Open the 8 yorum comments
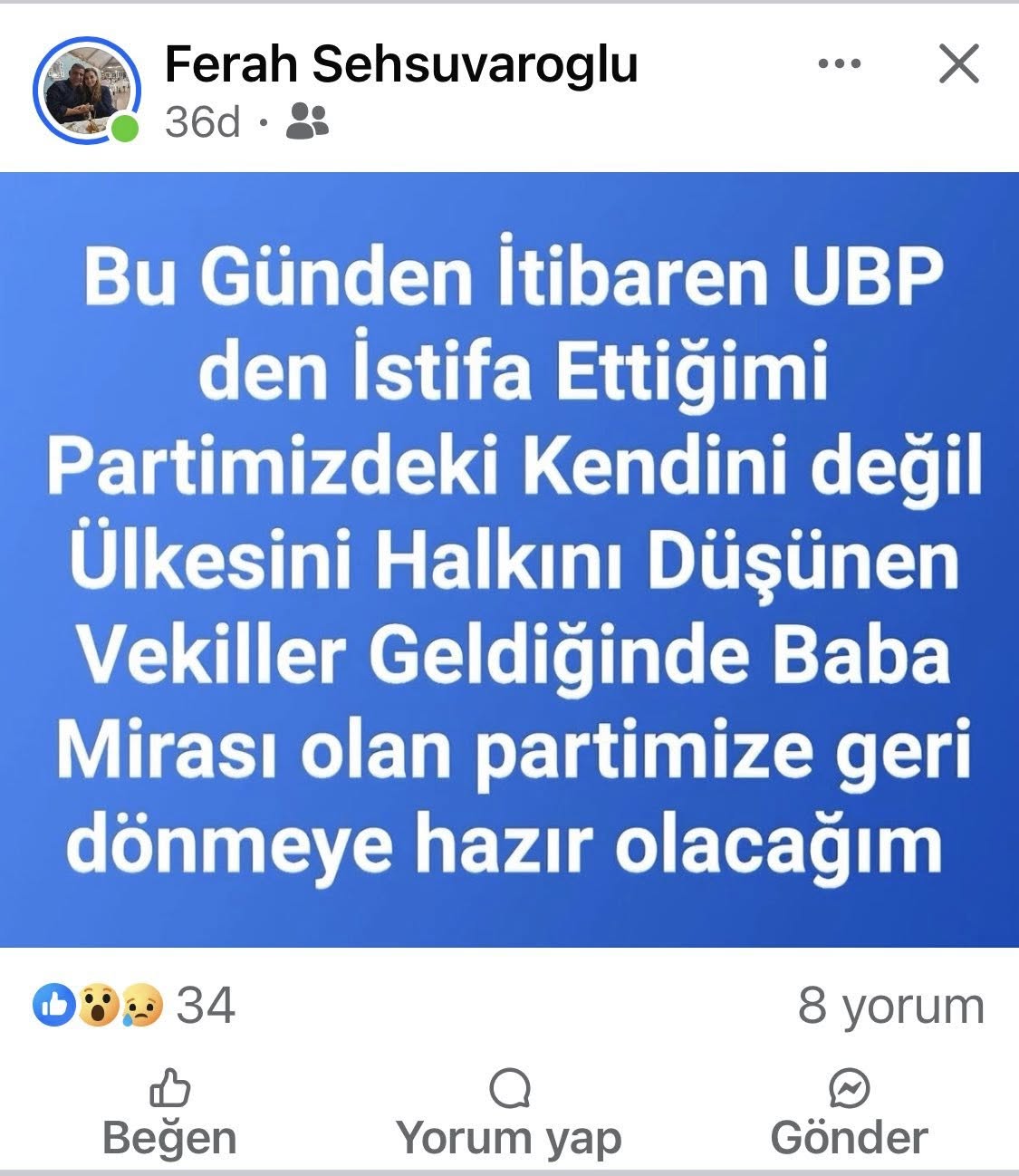The height and width of the screenshot is (1176, 1019). coord(890,1006)
